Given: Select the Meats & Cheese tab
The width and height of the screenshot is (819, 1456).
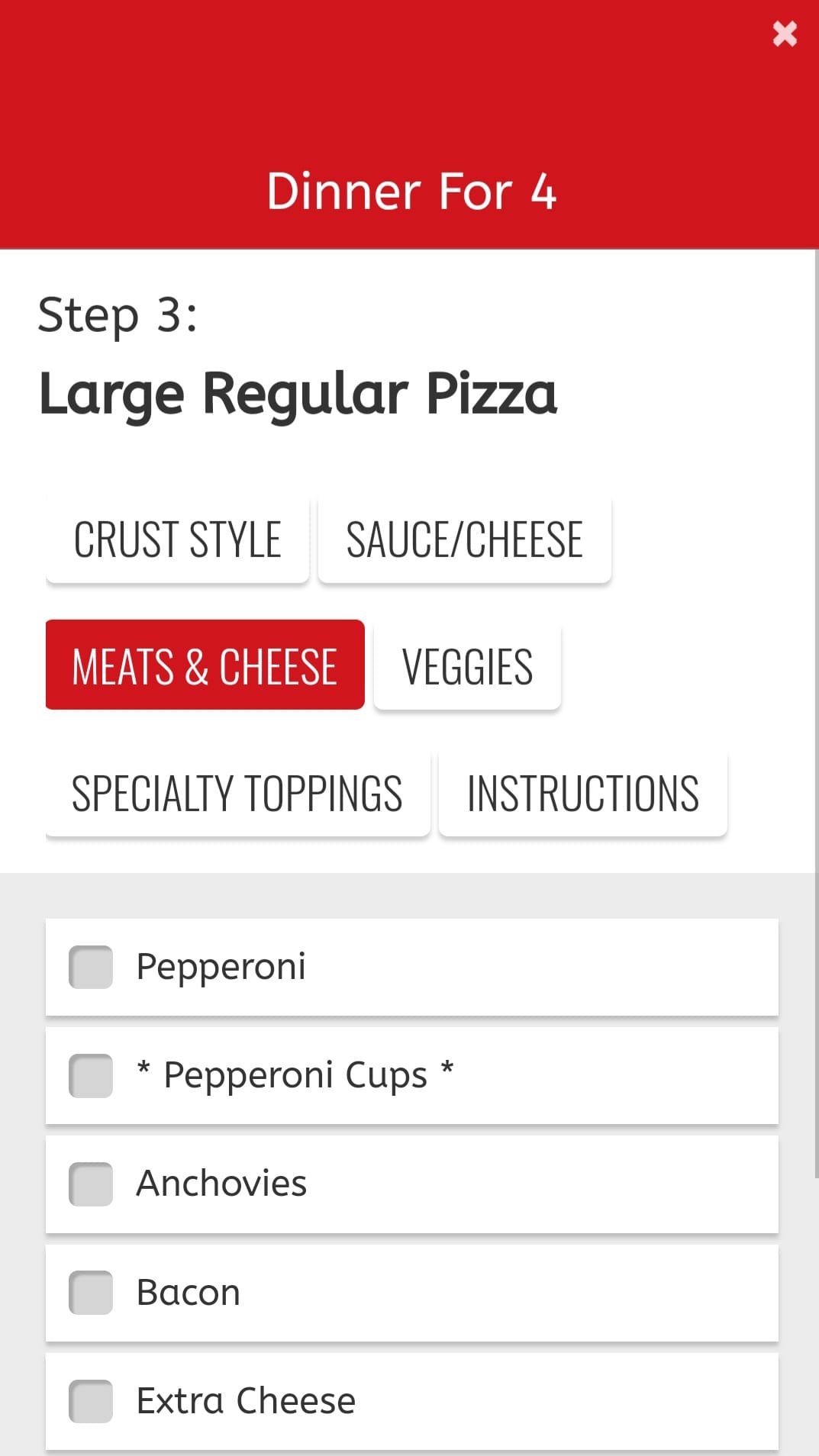Looking at the screenshot, I should (205, 665).
